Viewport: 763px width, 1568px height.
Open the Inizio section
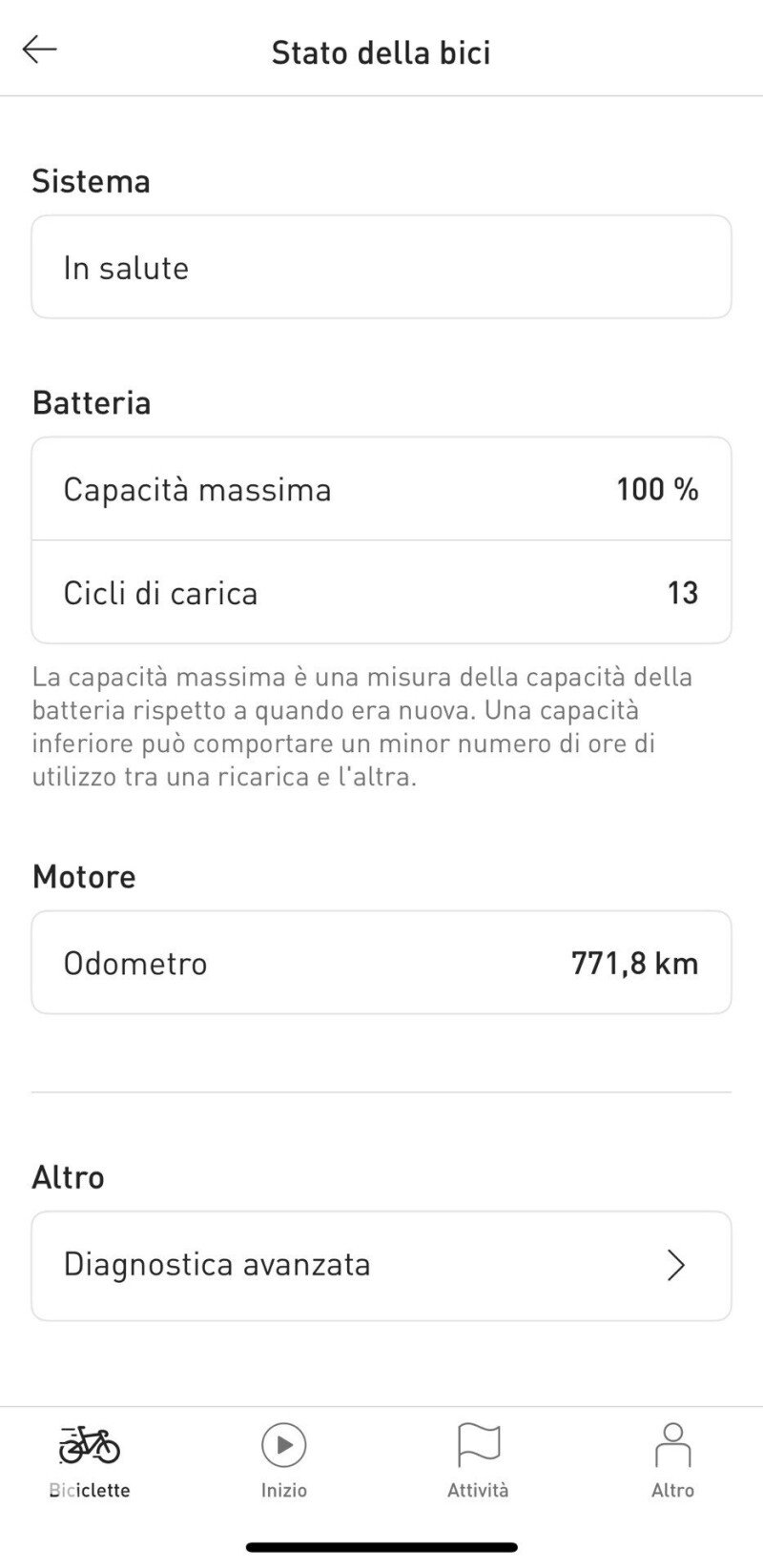click(x=283, y=1458)
